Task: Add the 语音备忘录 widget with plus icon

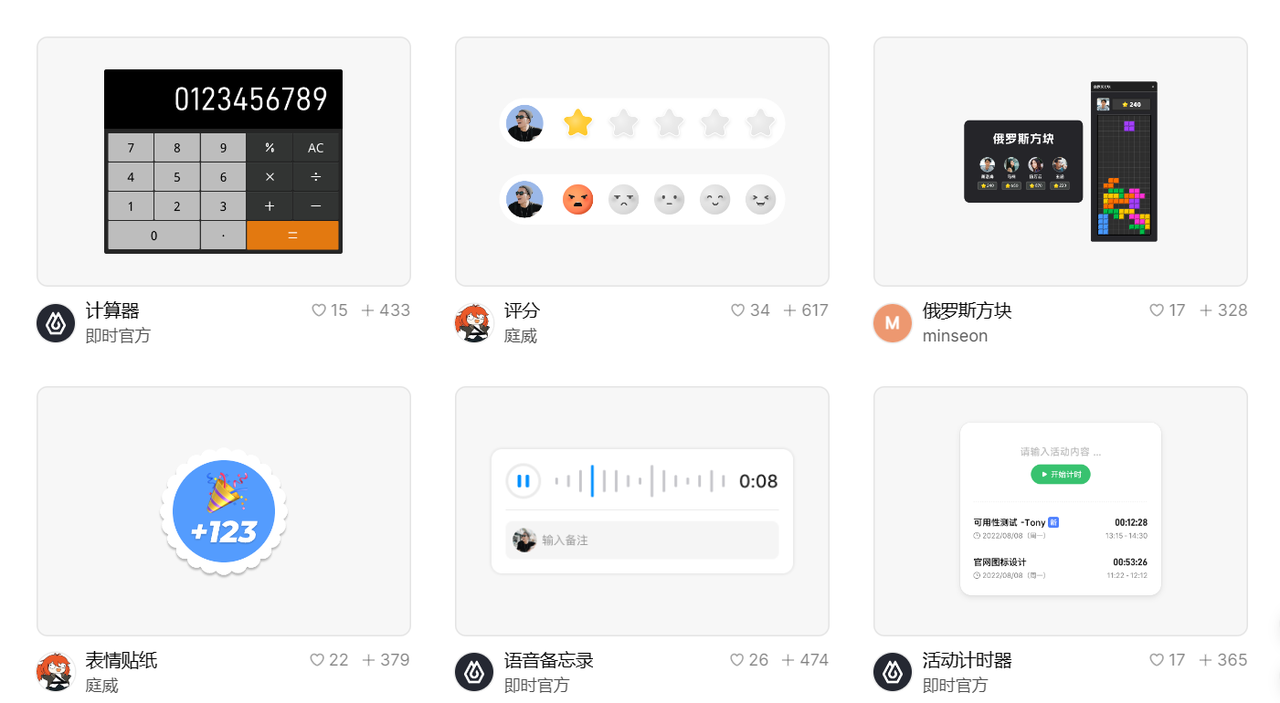Action: tap(789, 660)
